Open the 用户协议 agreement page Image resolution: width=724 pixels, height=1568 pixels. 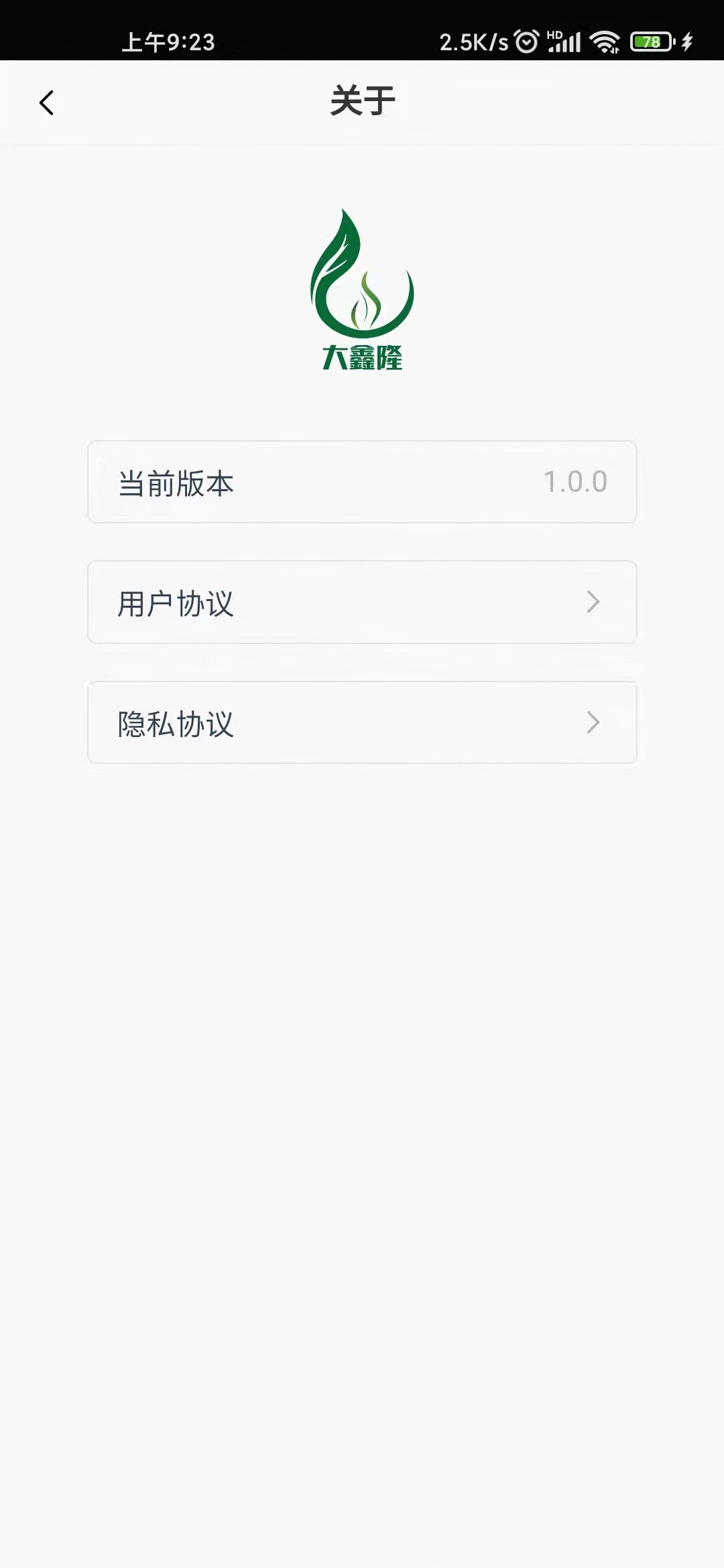362,602
